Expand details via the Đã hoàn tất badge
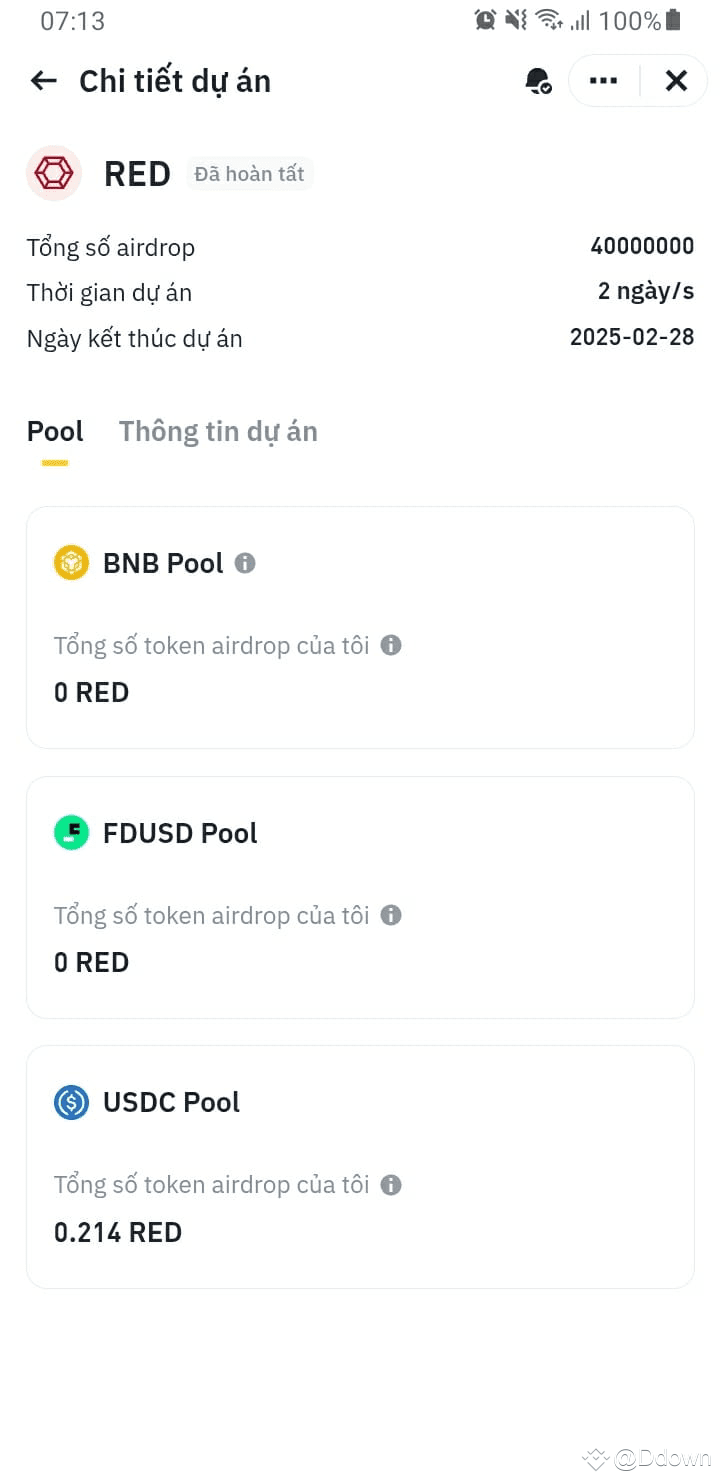 (x=248, y=173)
